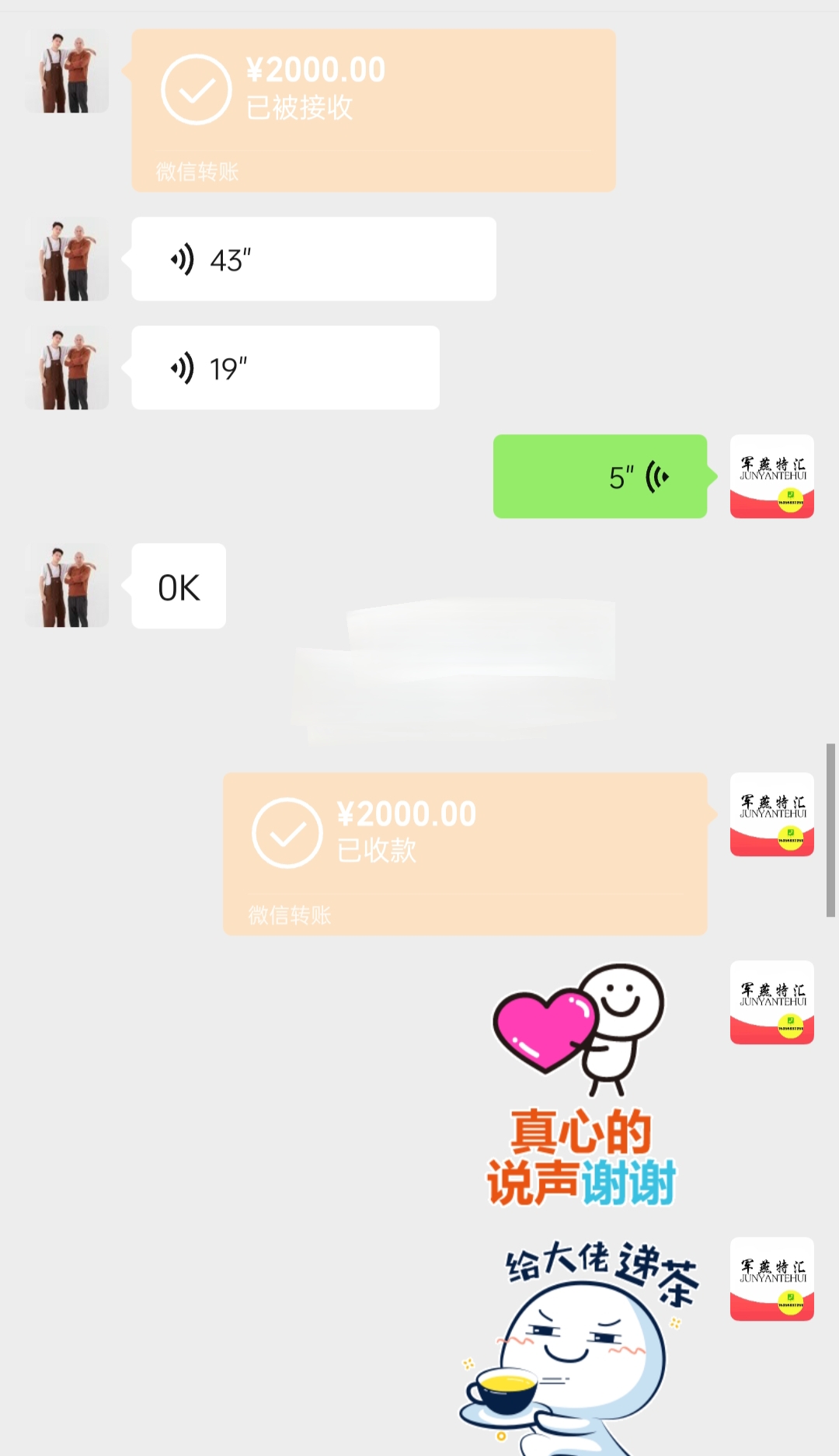The image size is (839, 1456).
Task: Open the ¥2000.00 transfer marked 已收款
Action: 465,854
